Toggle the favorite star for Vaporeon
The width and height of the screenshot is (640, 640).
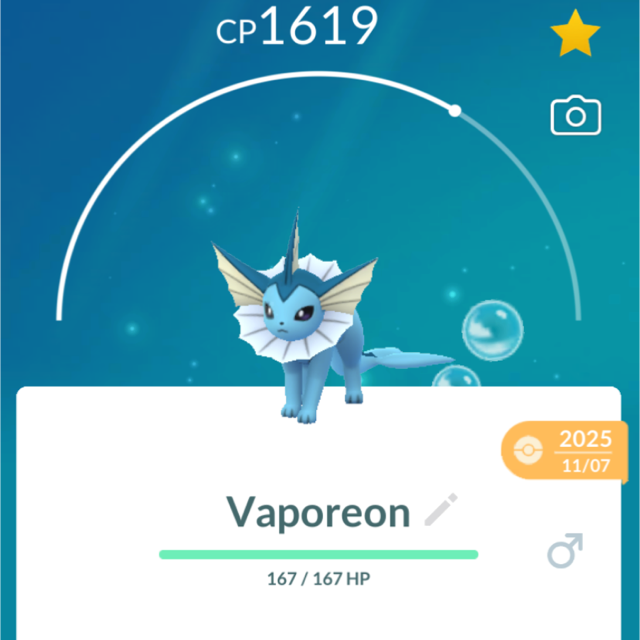click(x=575, y=35)
